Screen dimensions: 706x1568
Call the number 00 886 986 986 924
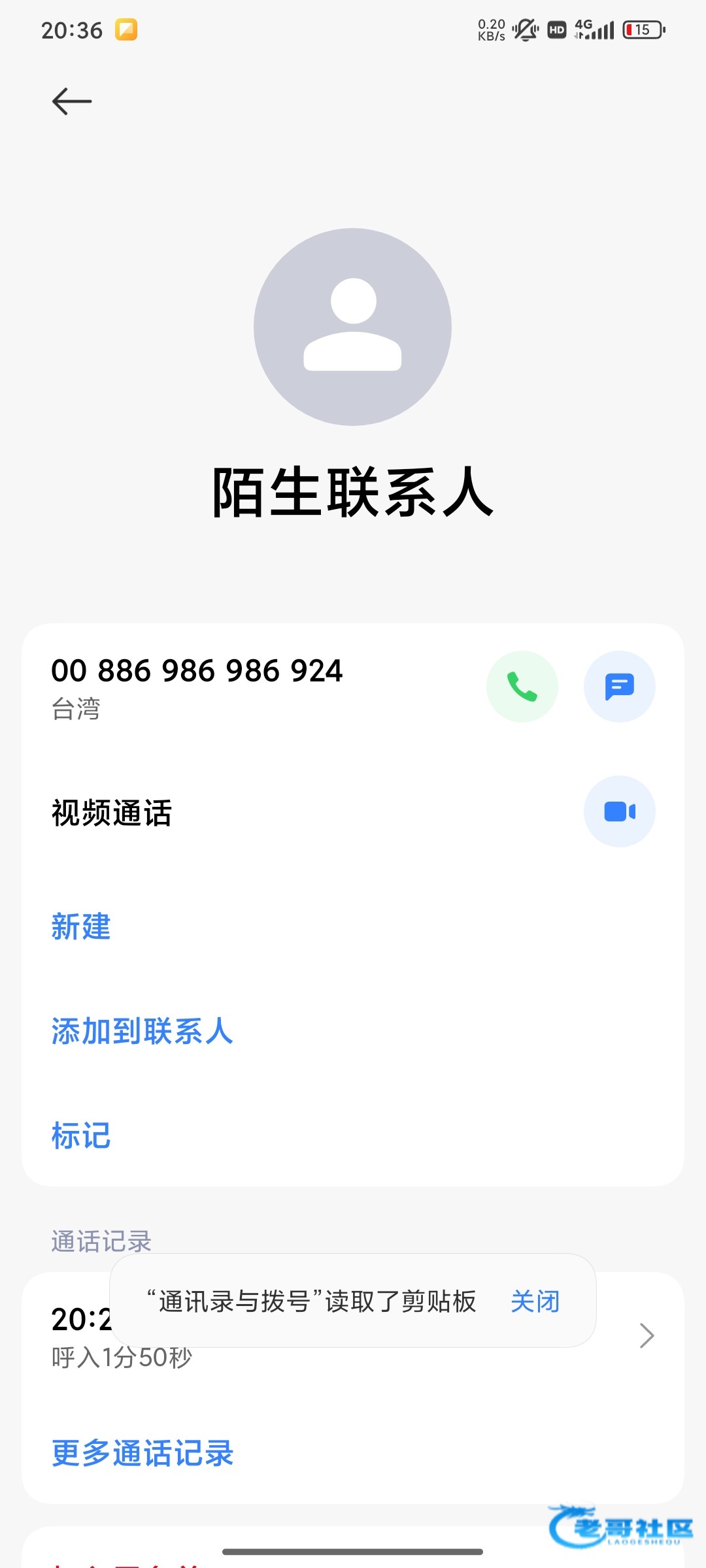[522, 686]
